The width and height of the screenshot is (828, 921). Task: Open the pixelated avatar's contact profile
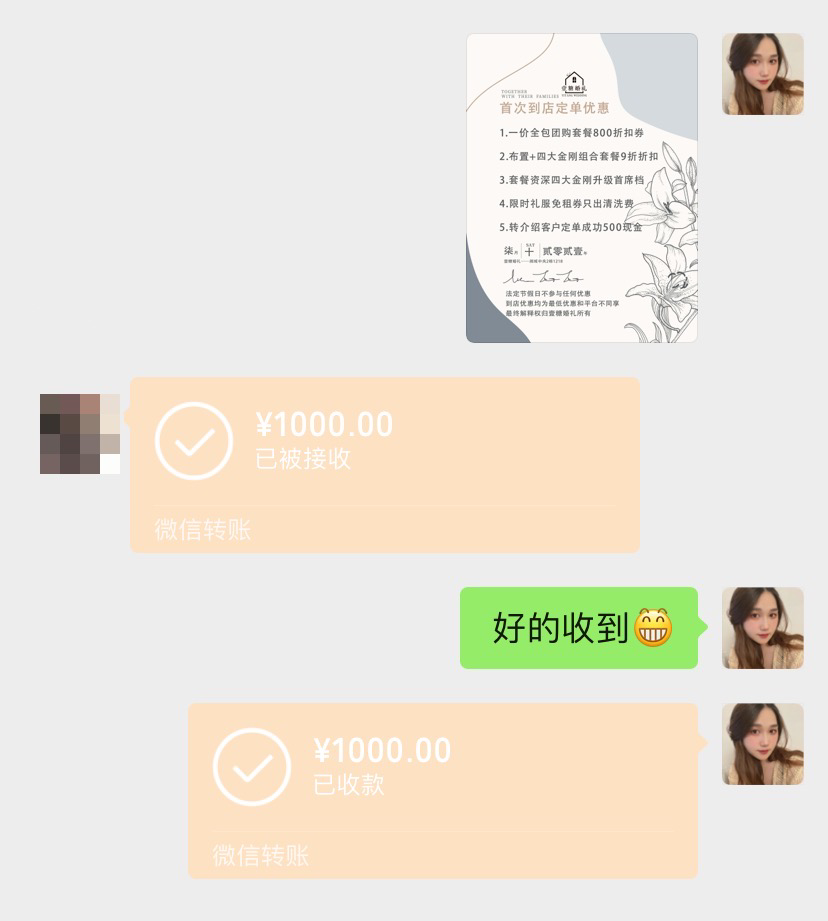tap(80, 434)
